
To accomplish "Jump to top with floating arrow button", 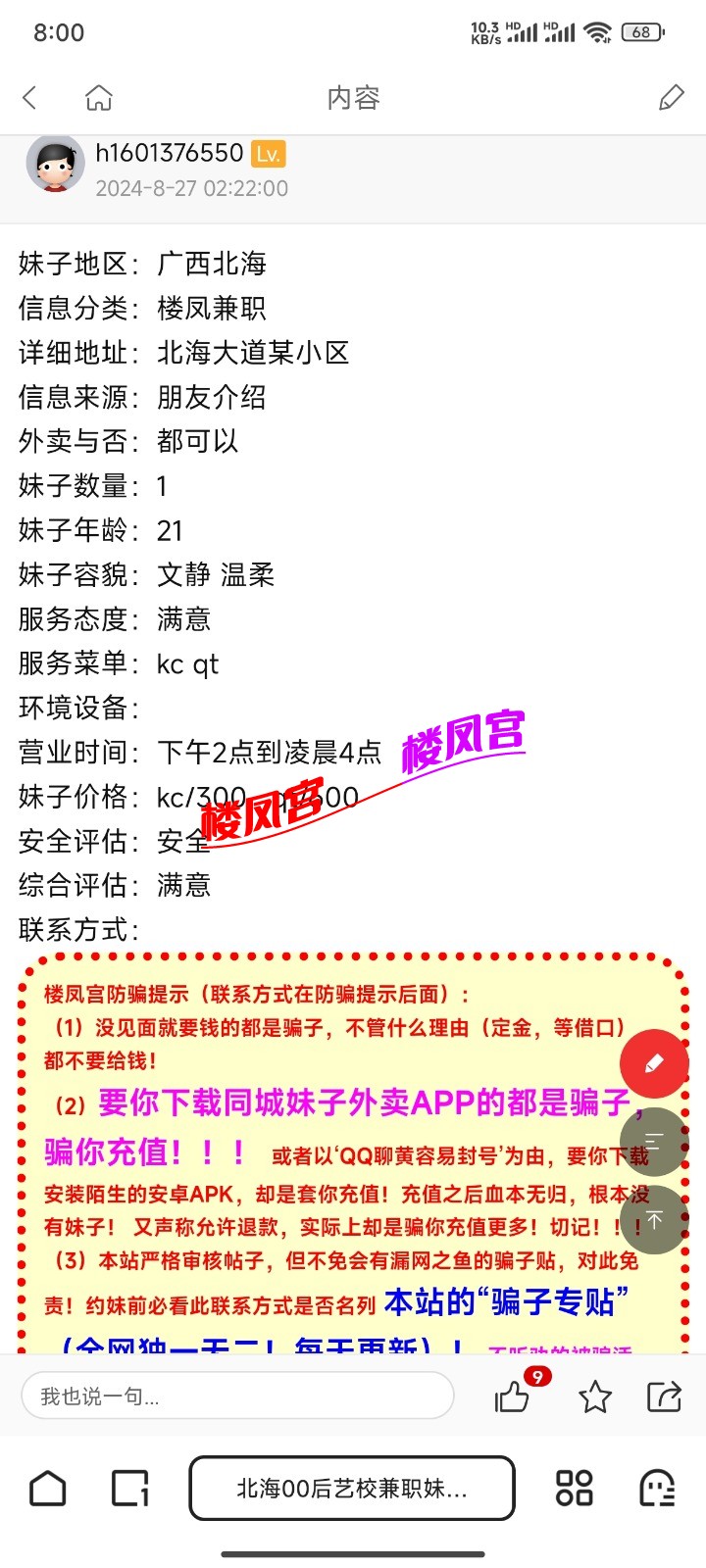I will [x=654, y=1220].
